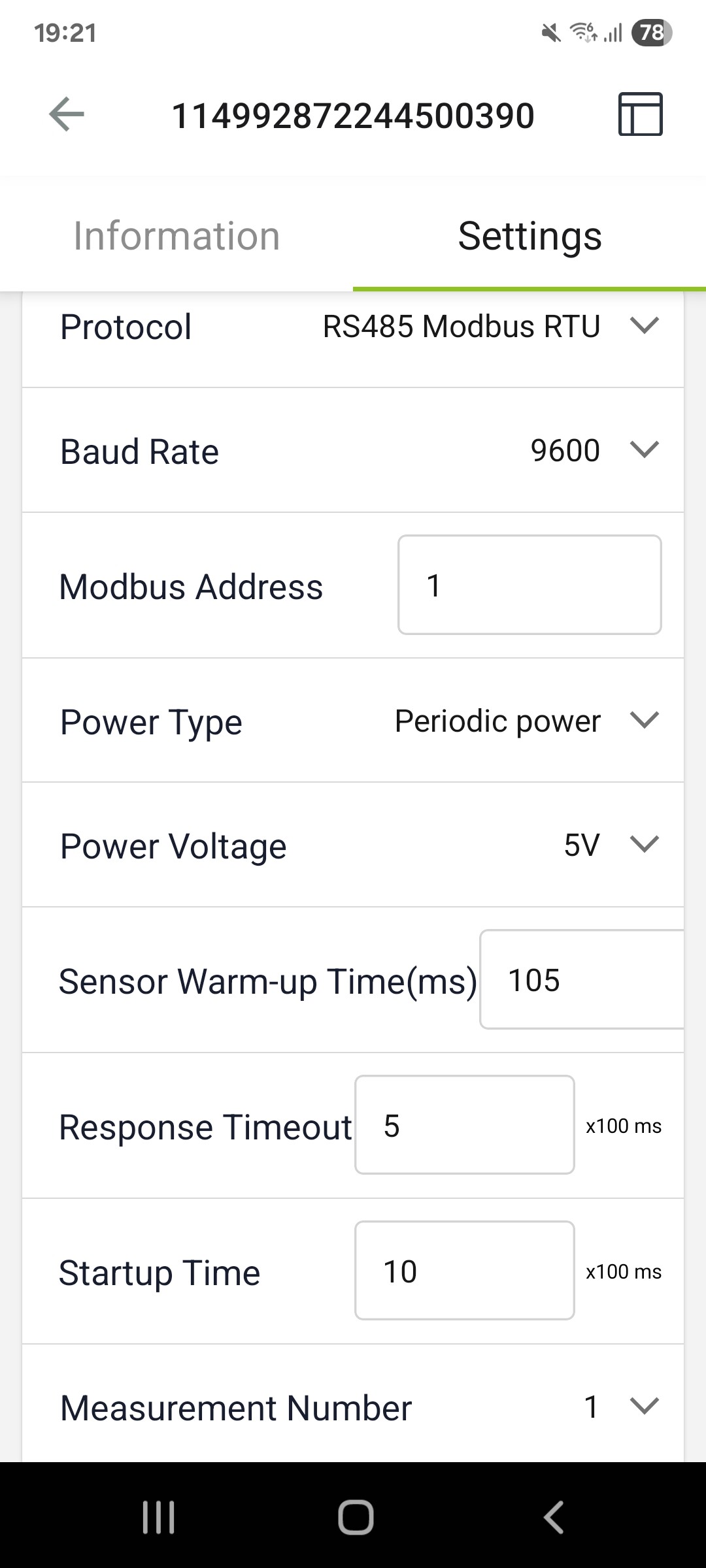This screenshot has width=706, height=1568.
Task: Edit the Response Timeout value
Action: pos(465,1125)
